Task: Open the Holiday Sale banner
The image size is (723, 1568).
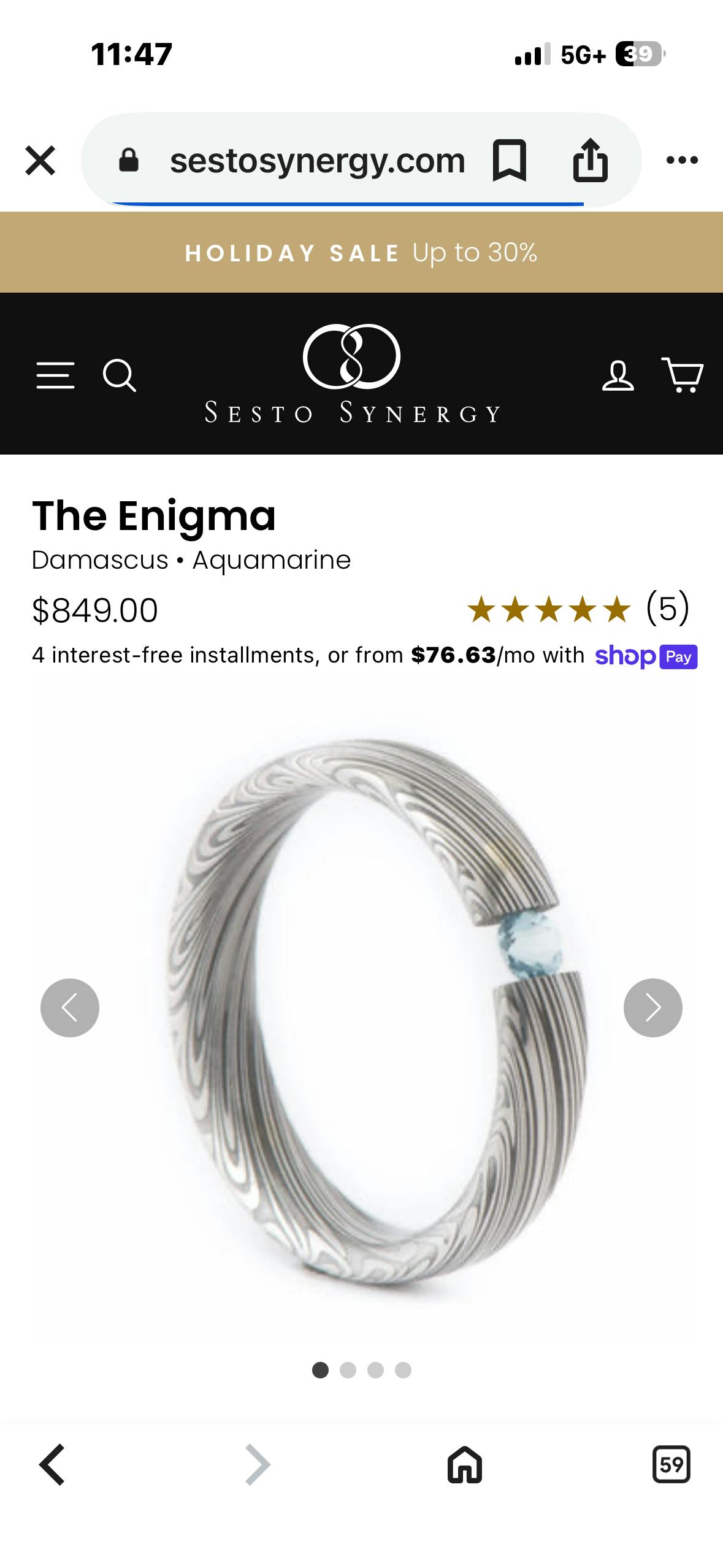Action: pyautogui.click(x=361, y=252)
